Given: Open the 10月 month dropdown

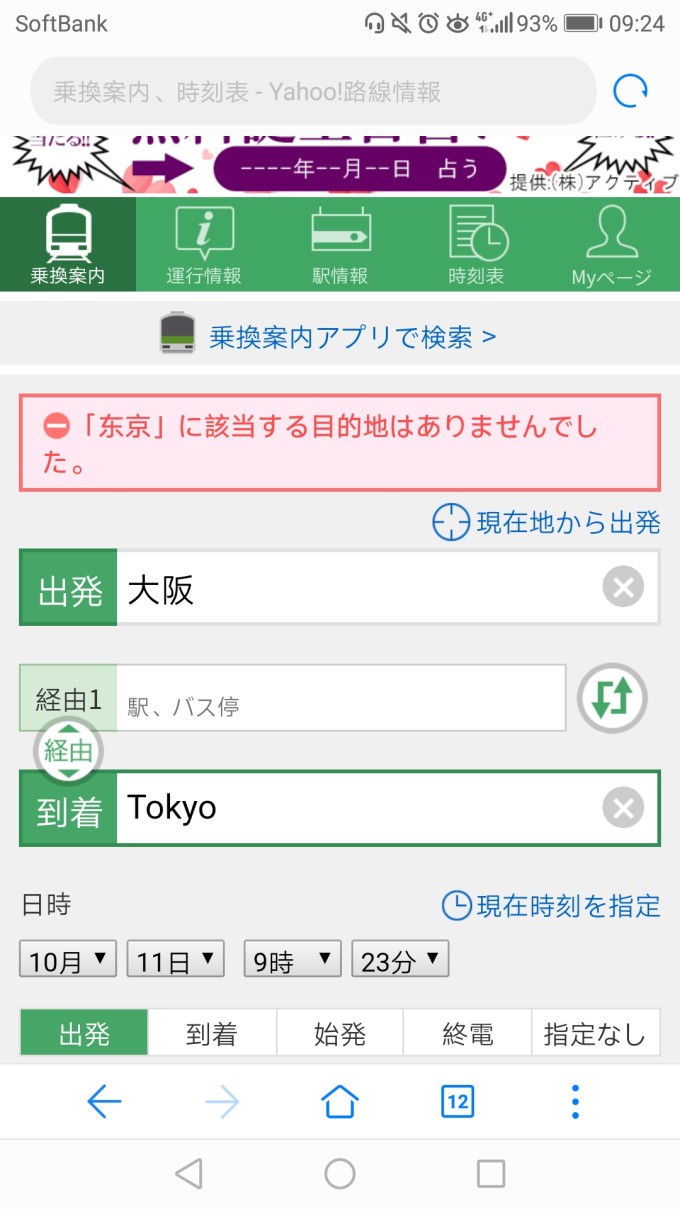Looking at the screenshot, I should point(68,961).
